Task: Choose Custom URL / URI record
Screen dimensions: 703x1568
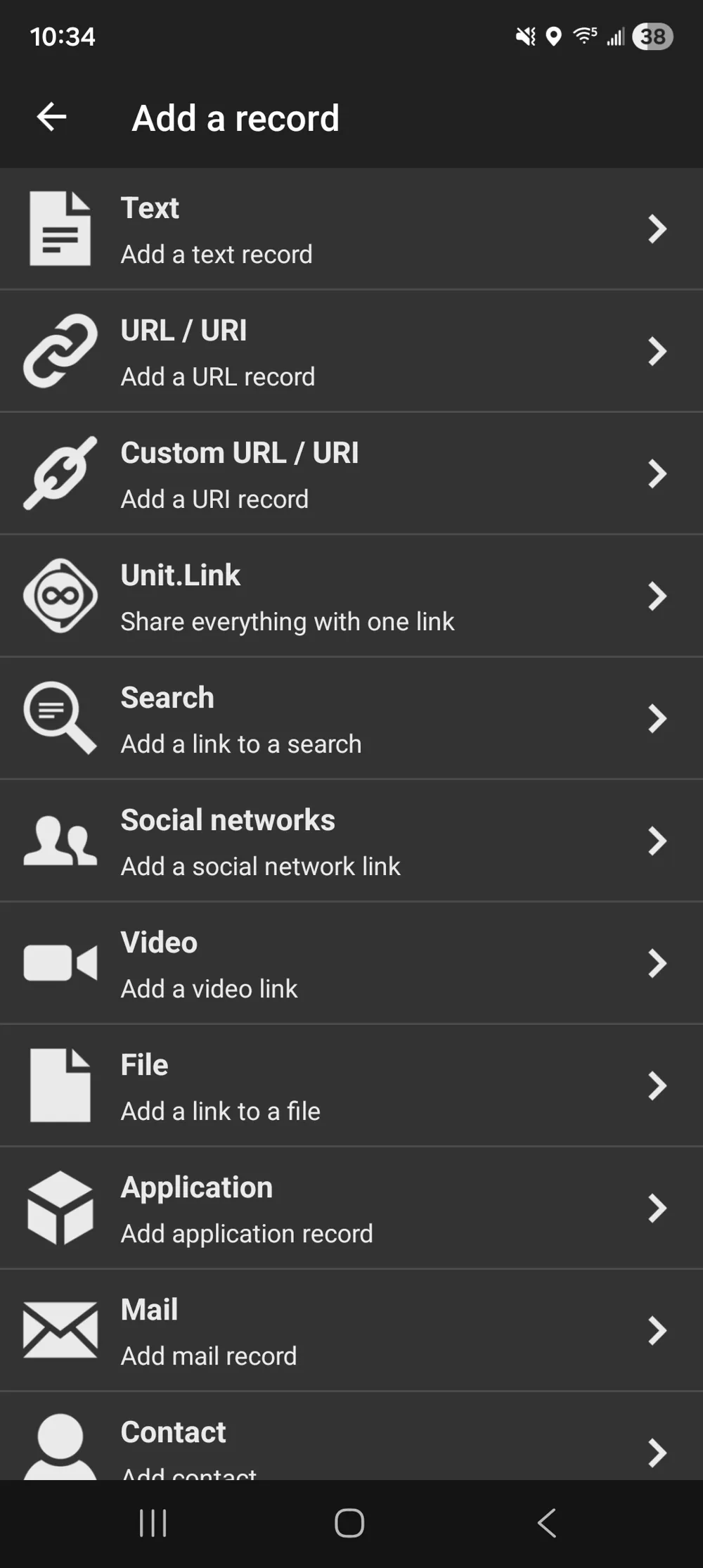Action: coord(351,473)
